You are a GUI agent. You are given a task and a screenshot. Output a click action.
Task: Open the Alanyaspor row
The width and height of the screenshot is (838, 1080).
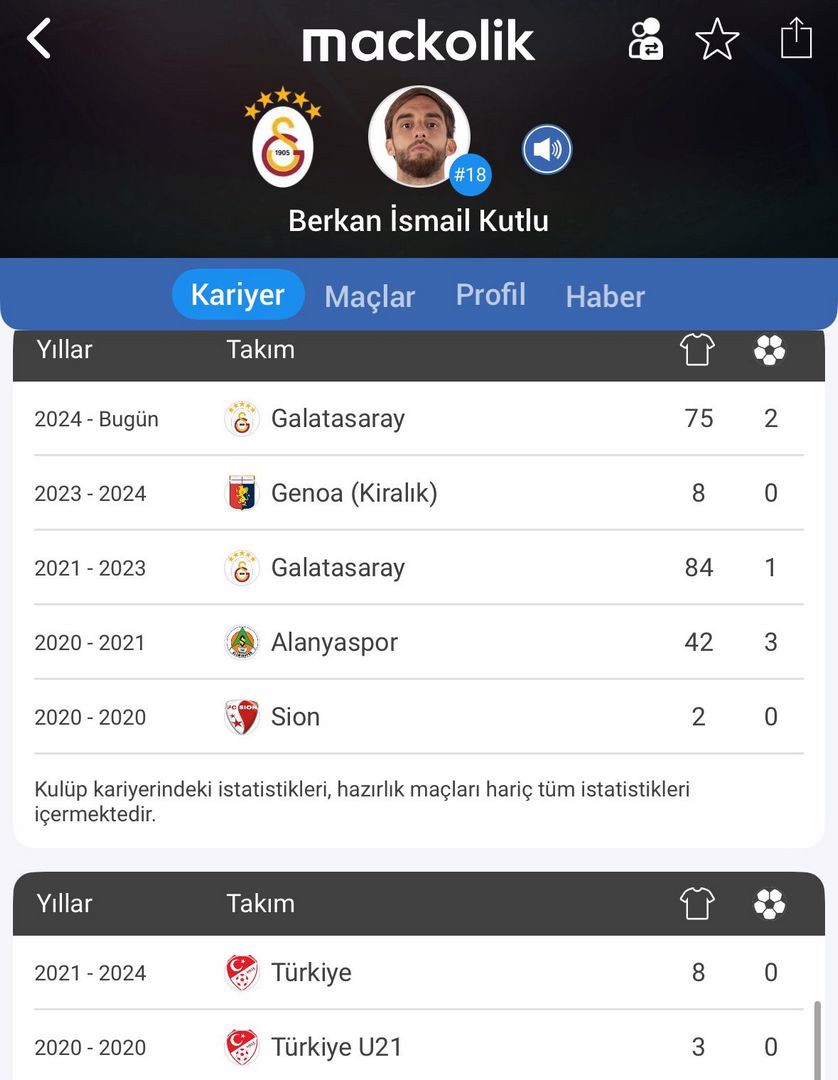point(418,642)
